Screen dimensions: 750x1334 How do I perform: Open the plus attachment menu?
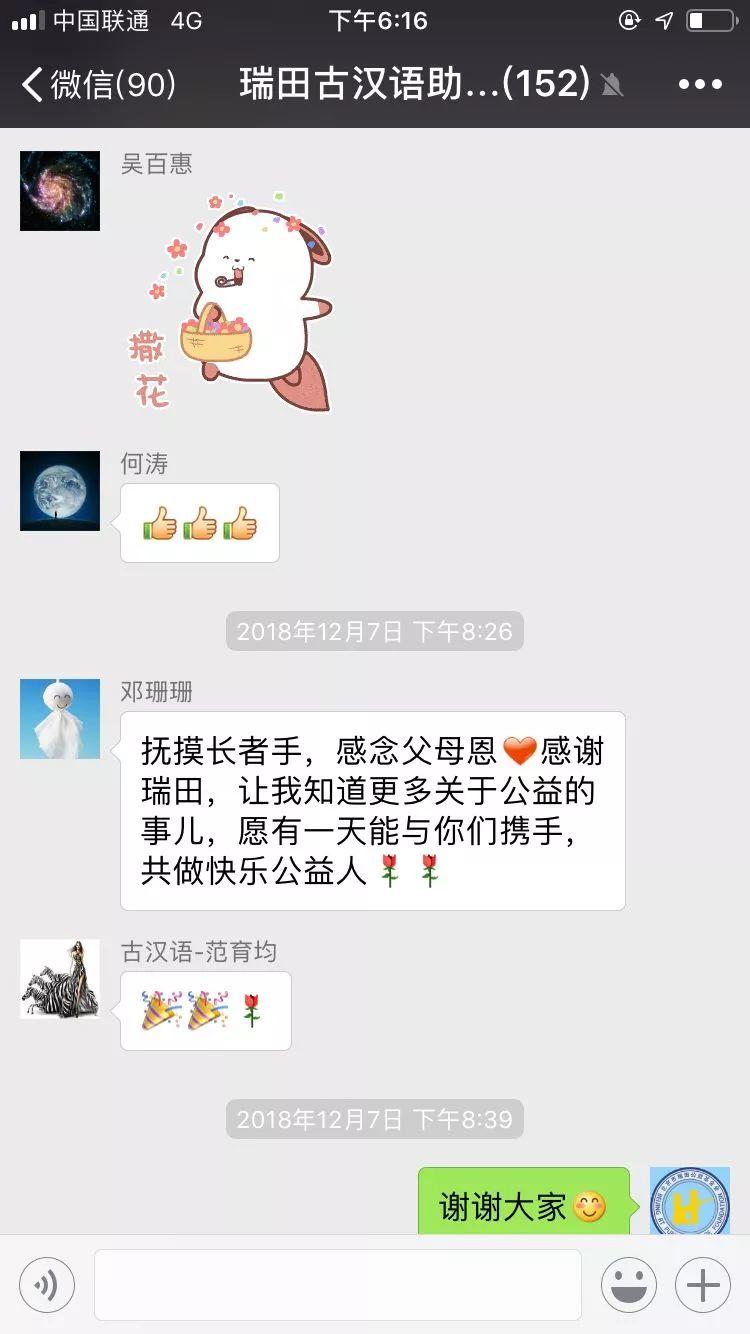(x=703, y=1284)
